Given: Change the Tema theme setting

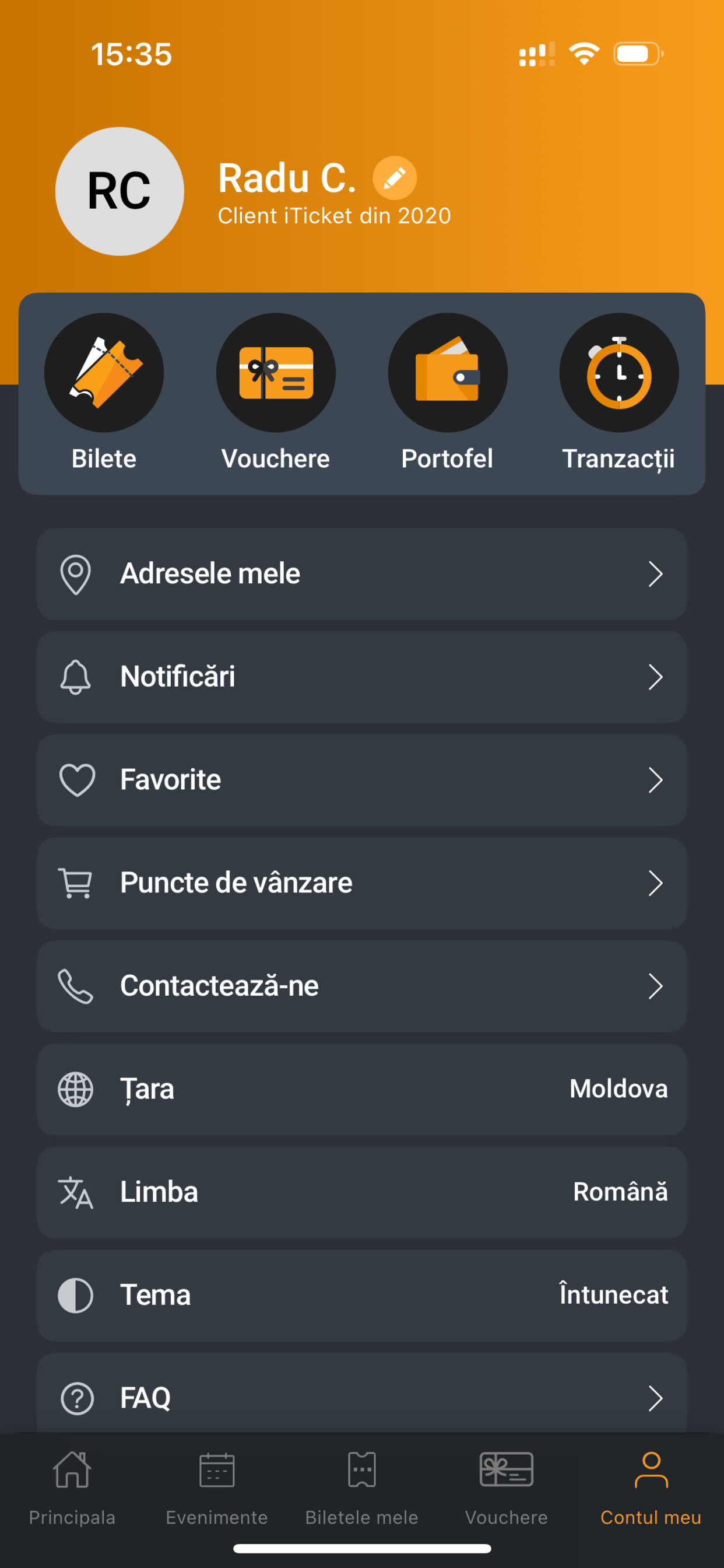Looking at the screenshot, I should pyautogui.click(x=362, y=1296).
